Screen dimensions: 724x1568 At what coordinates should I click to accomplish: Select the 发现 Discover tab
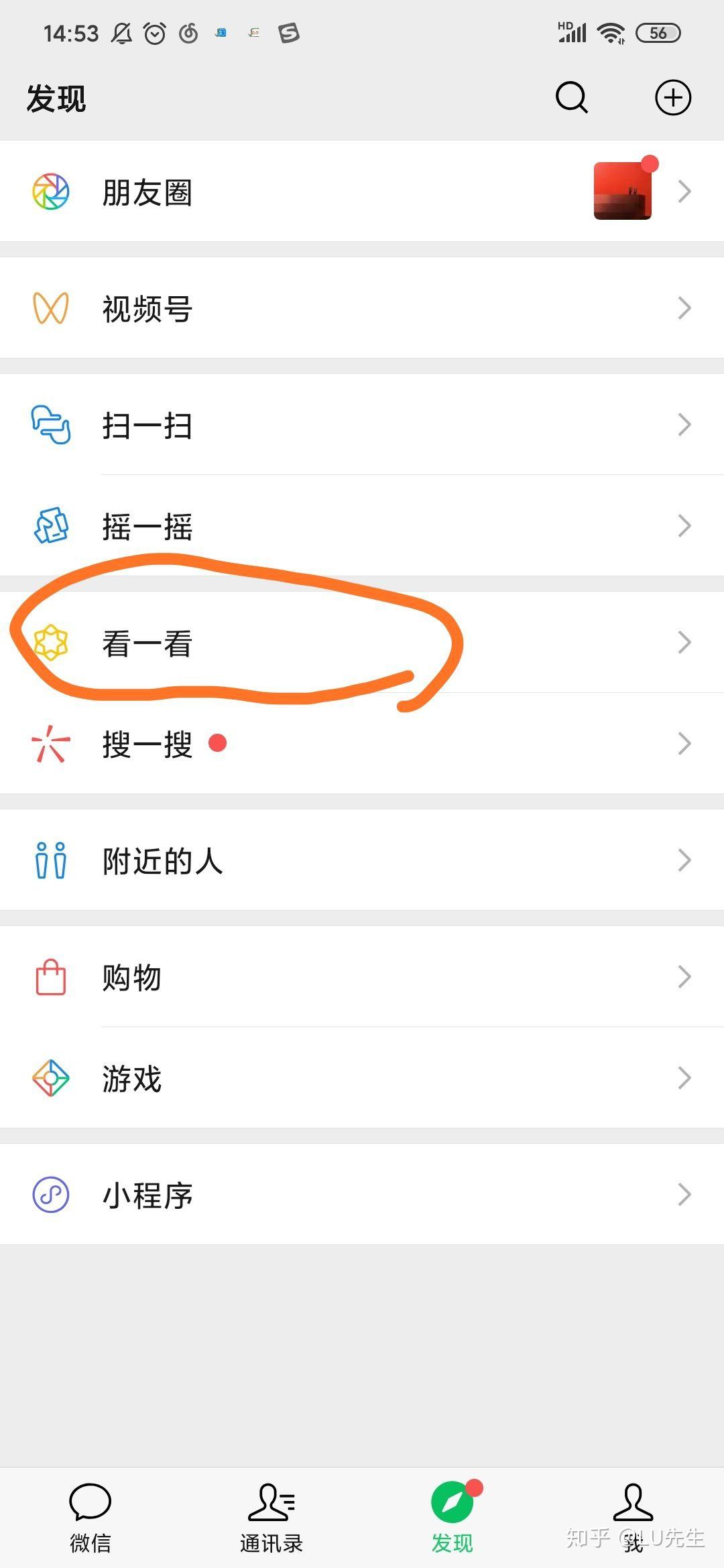452,1518
